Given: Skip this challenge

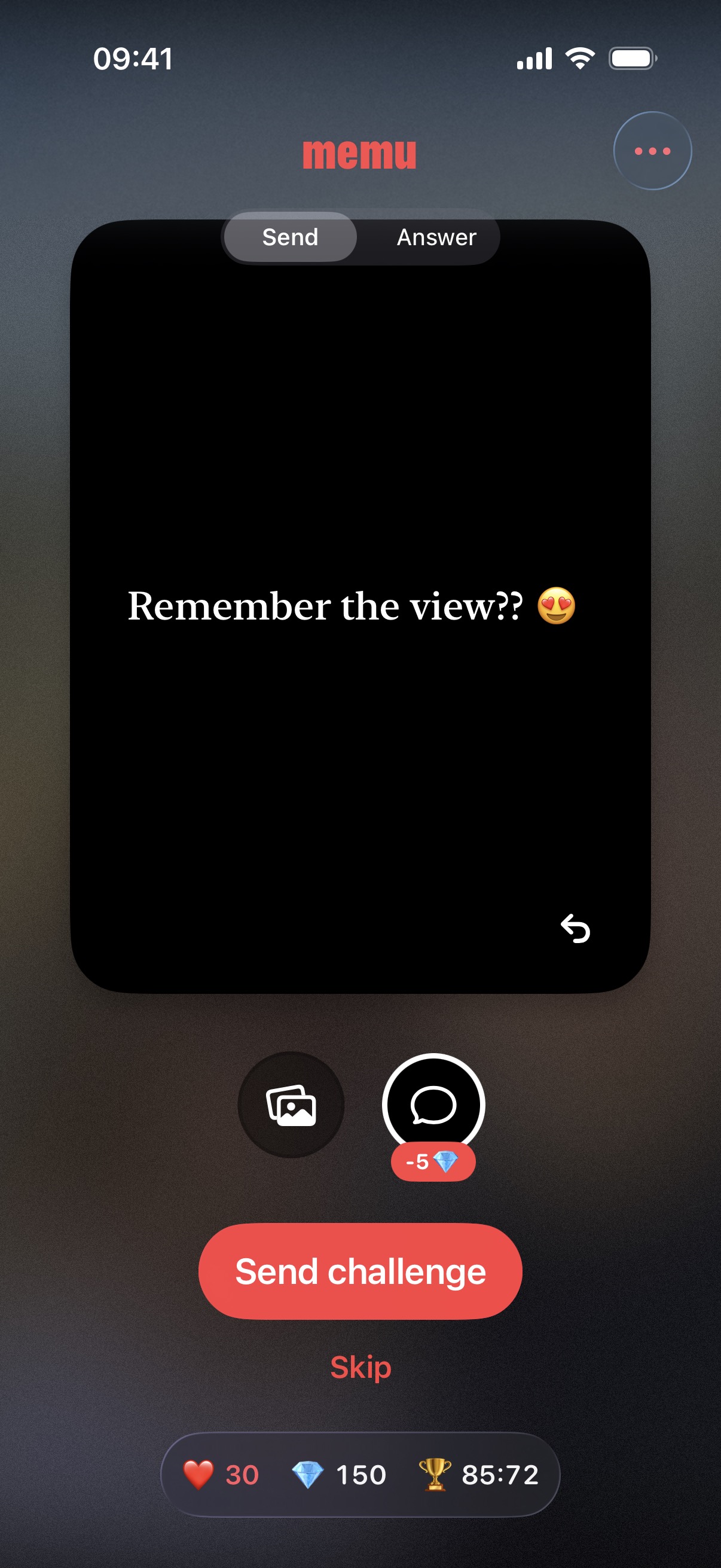Looking at the screenshot, I should 360,1368.
